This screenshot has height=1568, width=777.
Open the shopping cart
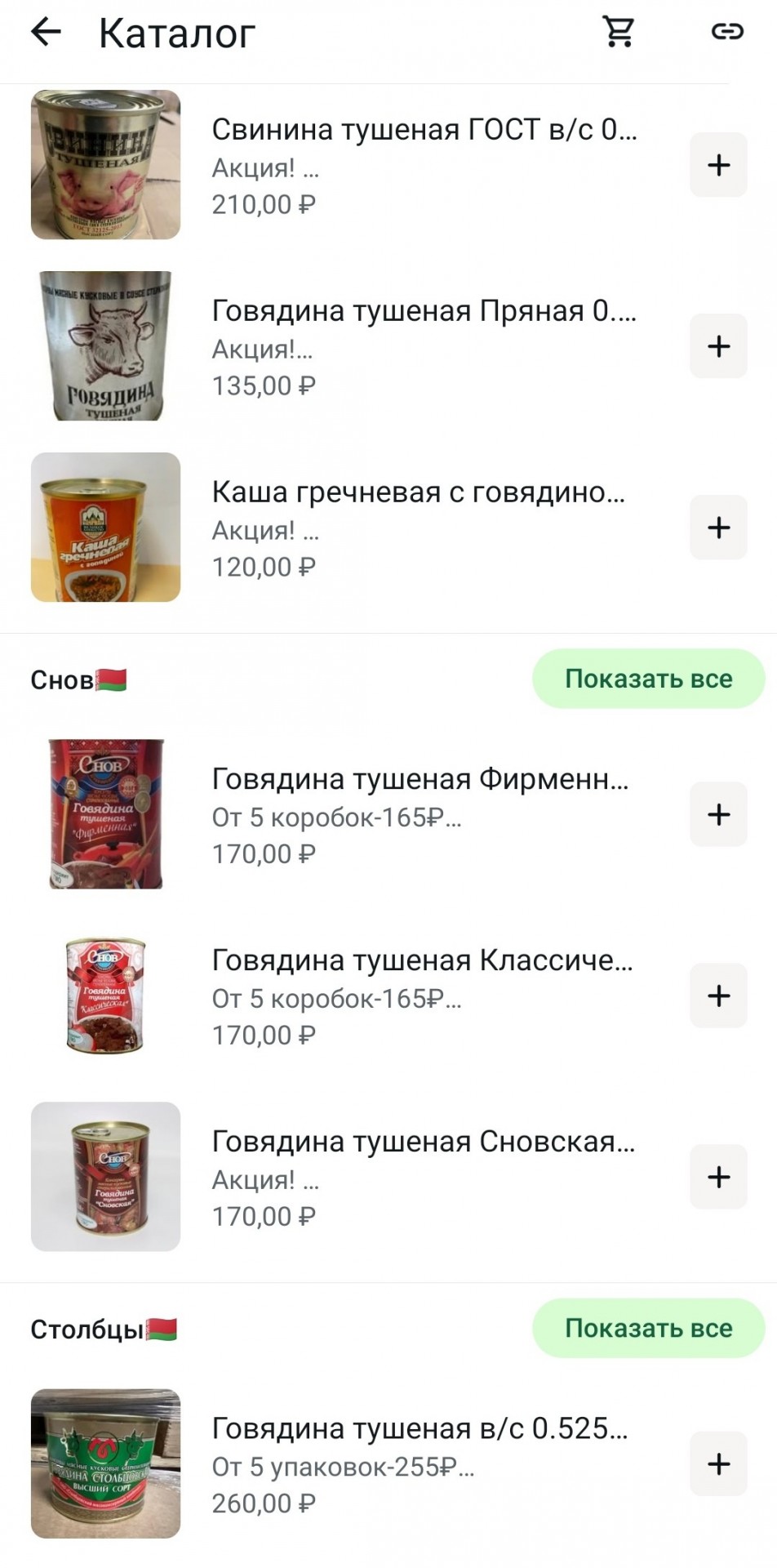pos(619,33)
